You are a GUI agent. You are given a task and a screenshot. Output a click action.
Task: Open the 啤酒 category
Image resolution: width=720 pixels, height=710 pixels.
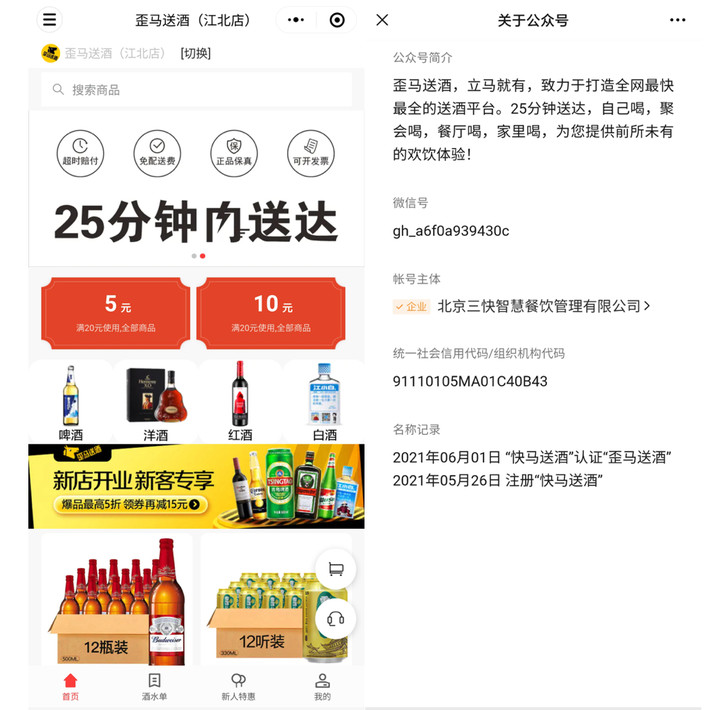[71, 402]
